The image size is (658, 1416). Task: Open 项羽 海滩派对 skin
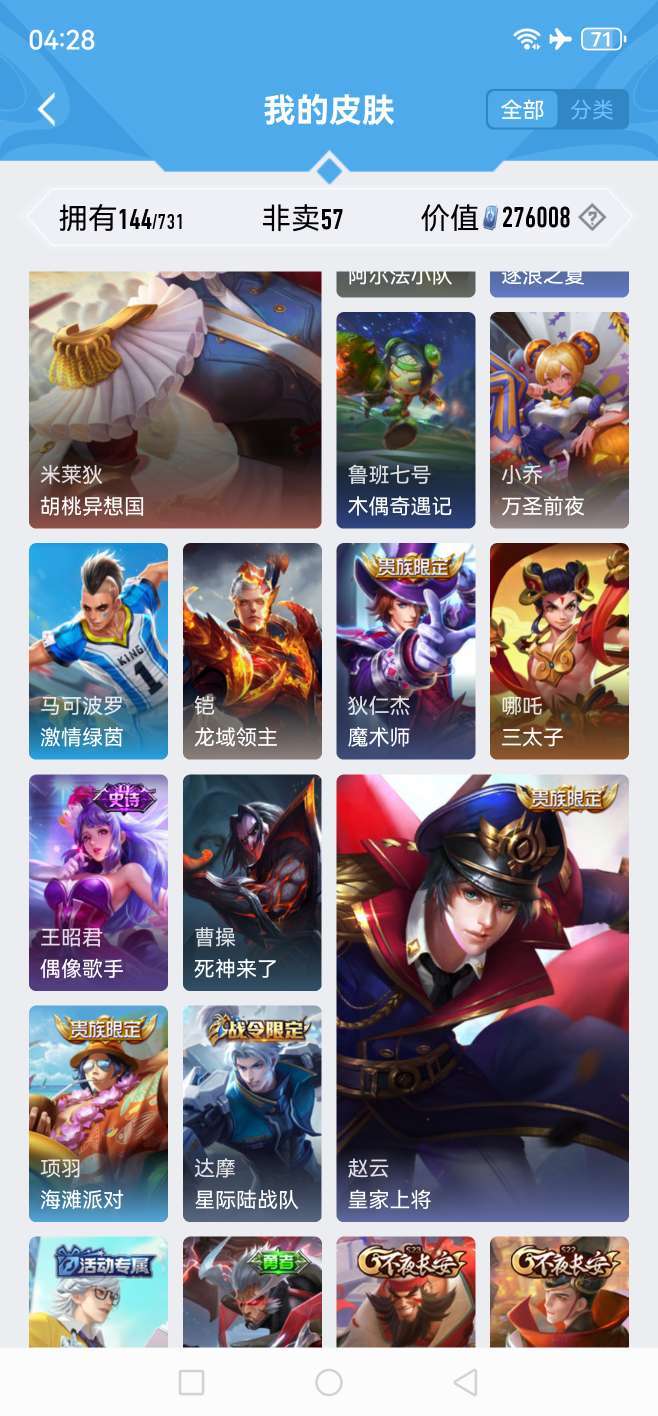[x=98, y=1113]
